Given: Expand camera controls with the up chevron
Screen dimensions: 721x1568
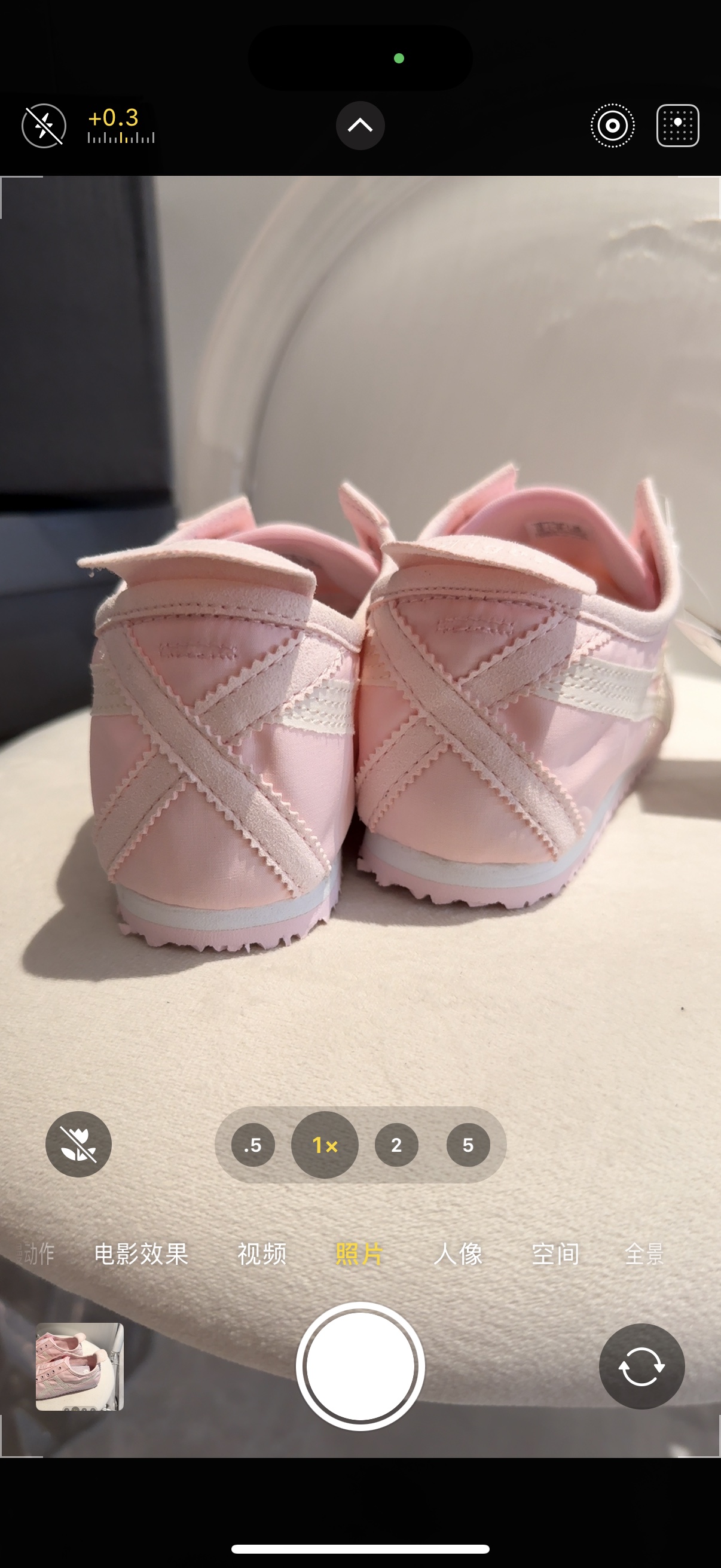Looking at the screenshot, I should (360, 126).
